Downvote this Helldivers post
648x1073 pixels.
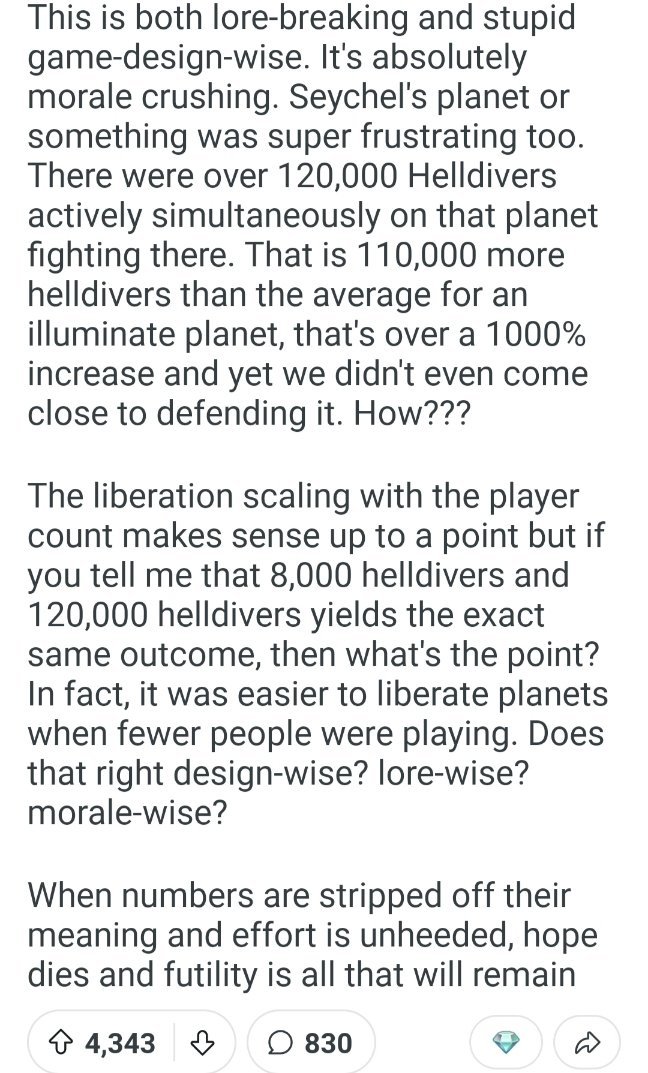[x=203, y=1043]
